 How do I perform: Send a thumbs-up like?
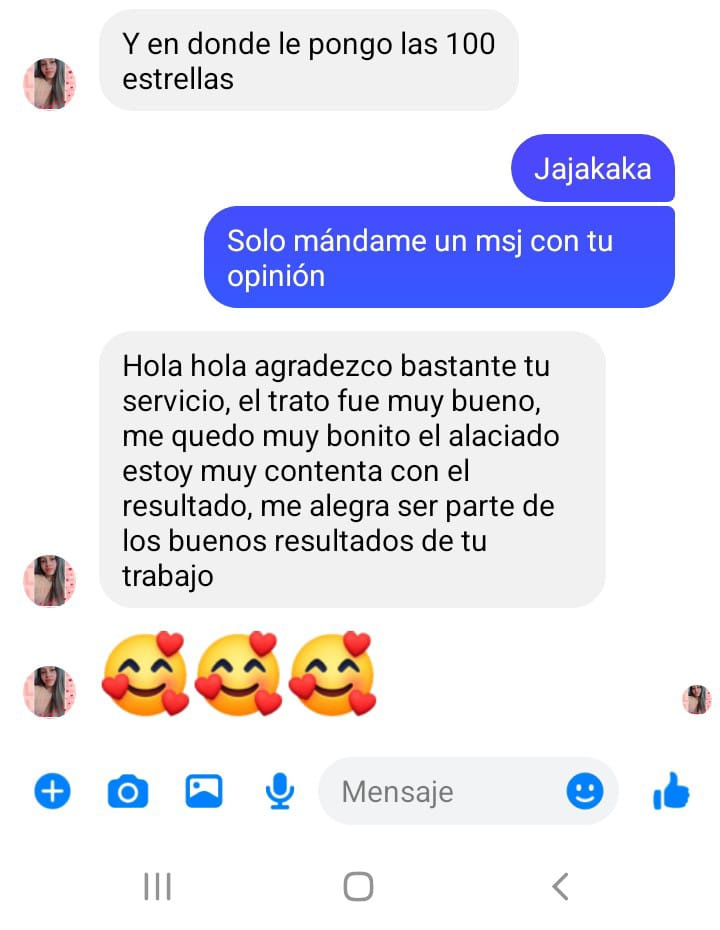click(671, 793)
